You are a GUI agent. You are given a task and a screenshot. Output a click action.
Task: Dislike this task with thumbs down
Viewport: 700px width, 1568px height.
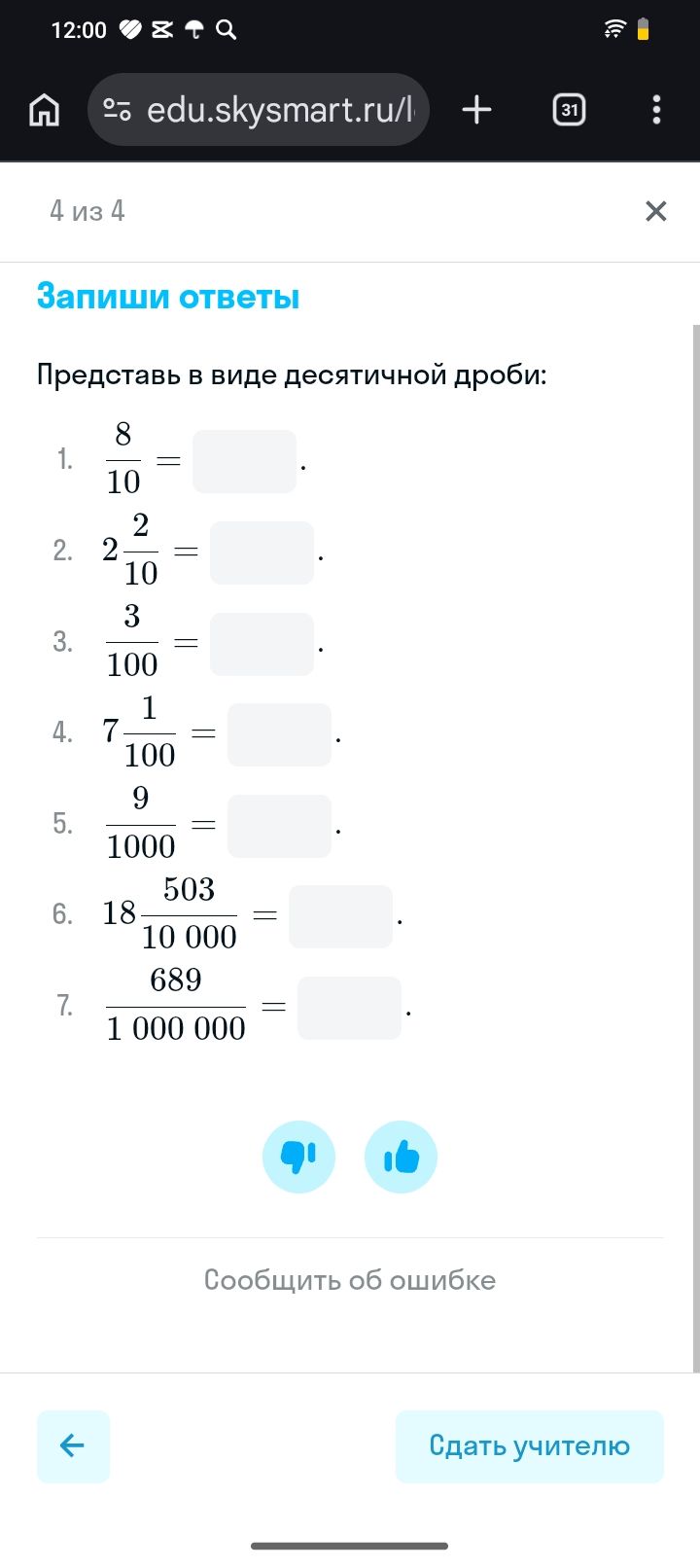(298, 1157)
